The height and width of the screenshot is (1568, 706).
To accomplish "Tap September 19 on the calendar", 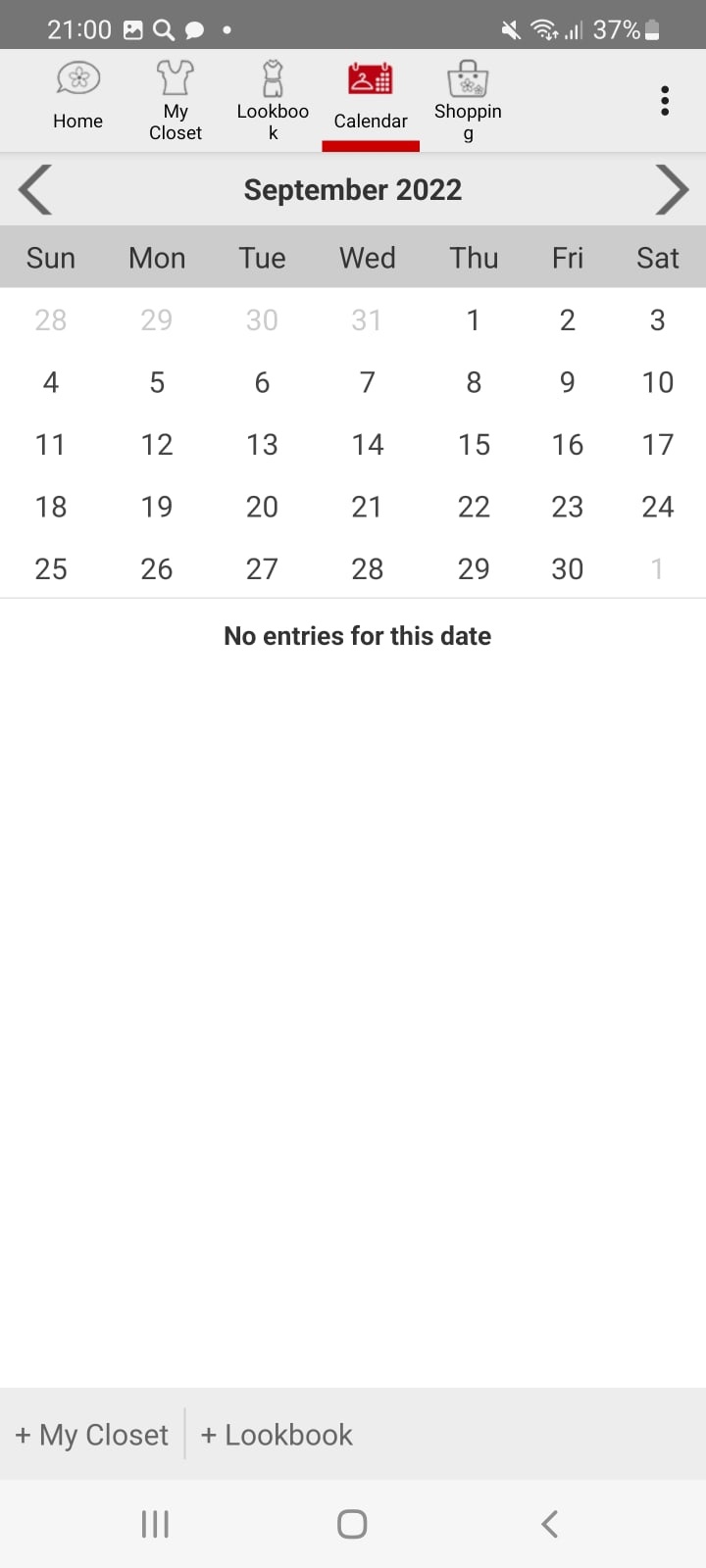I will click(157, 507).
